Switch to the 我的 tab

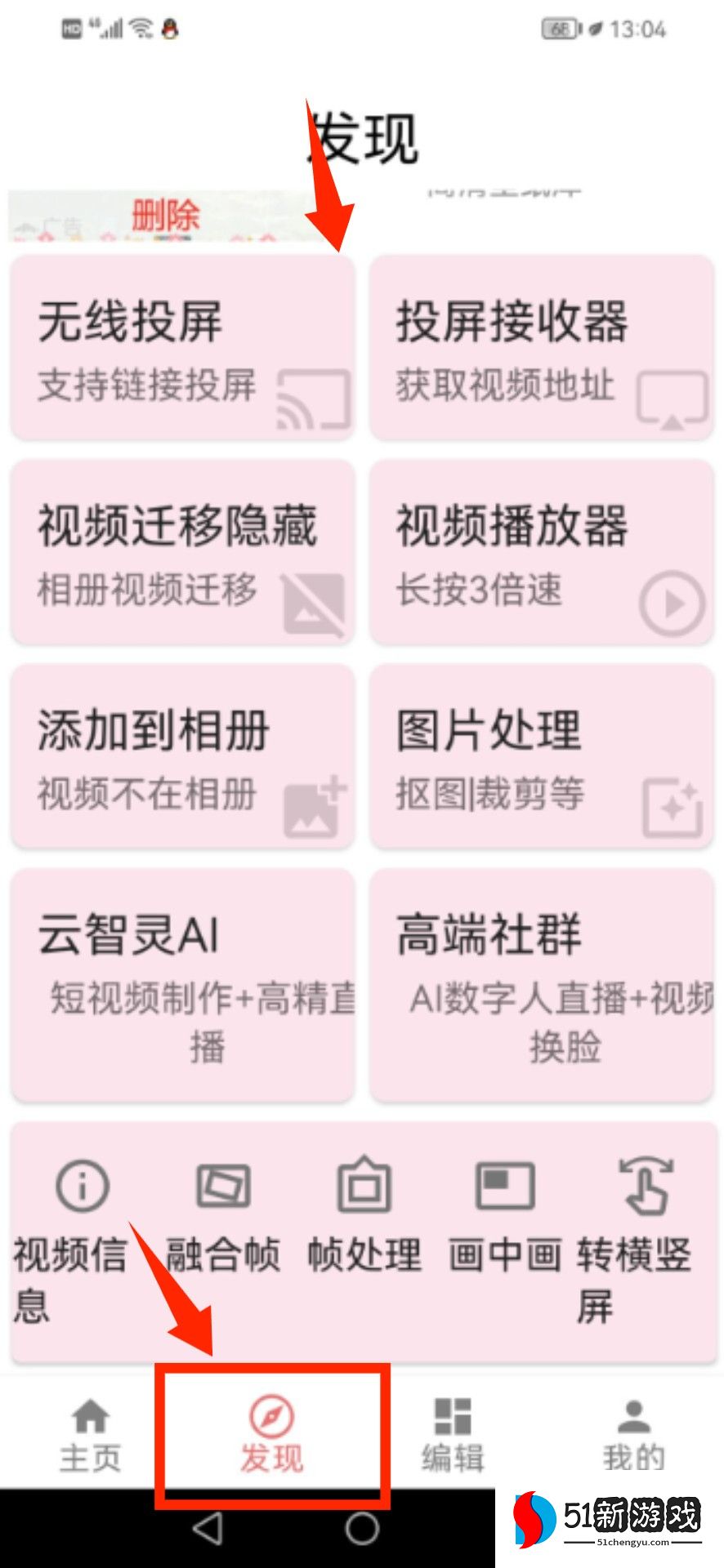[x=633, y=1435]
